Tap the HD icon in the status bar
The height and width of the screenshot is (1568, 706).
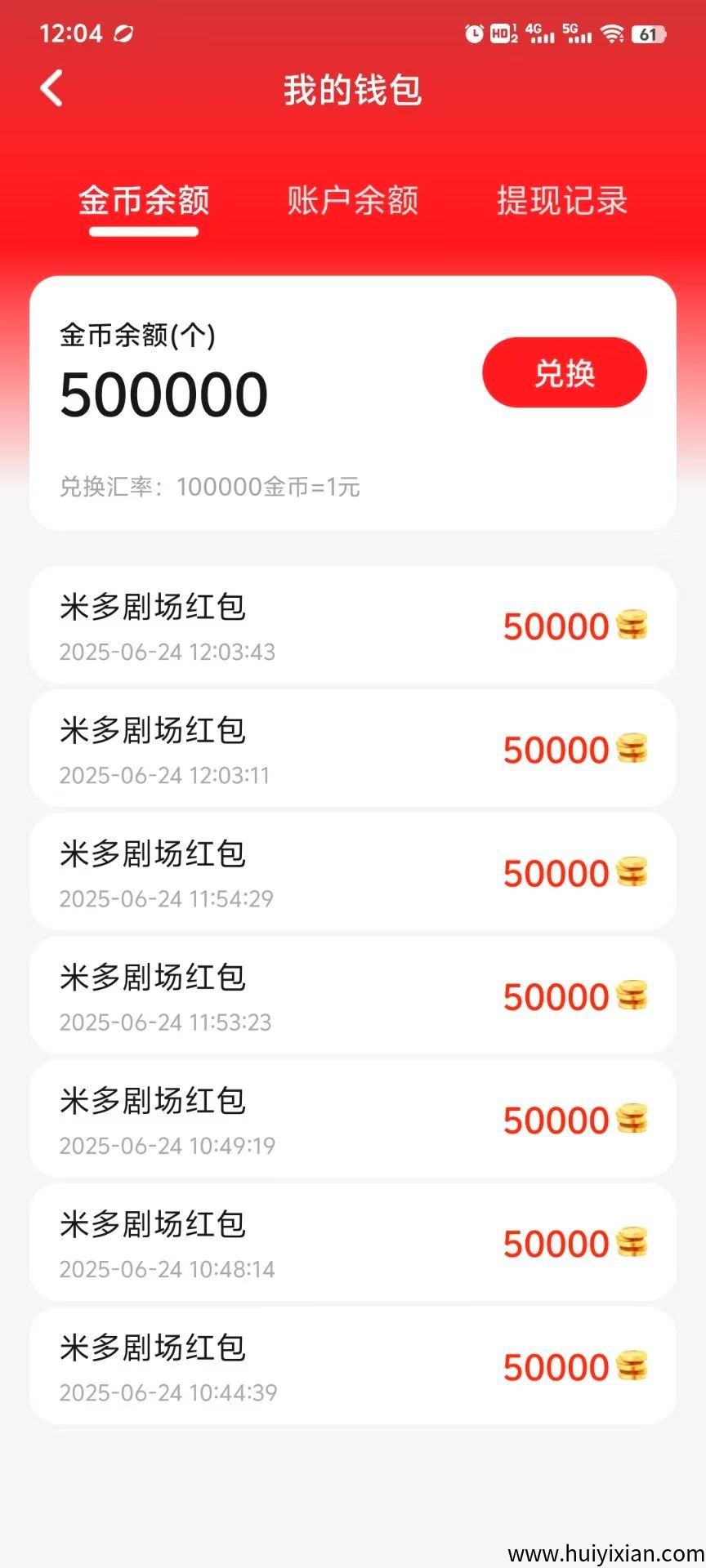pyautogui.click(x=501, y=34)
